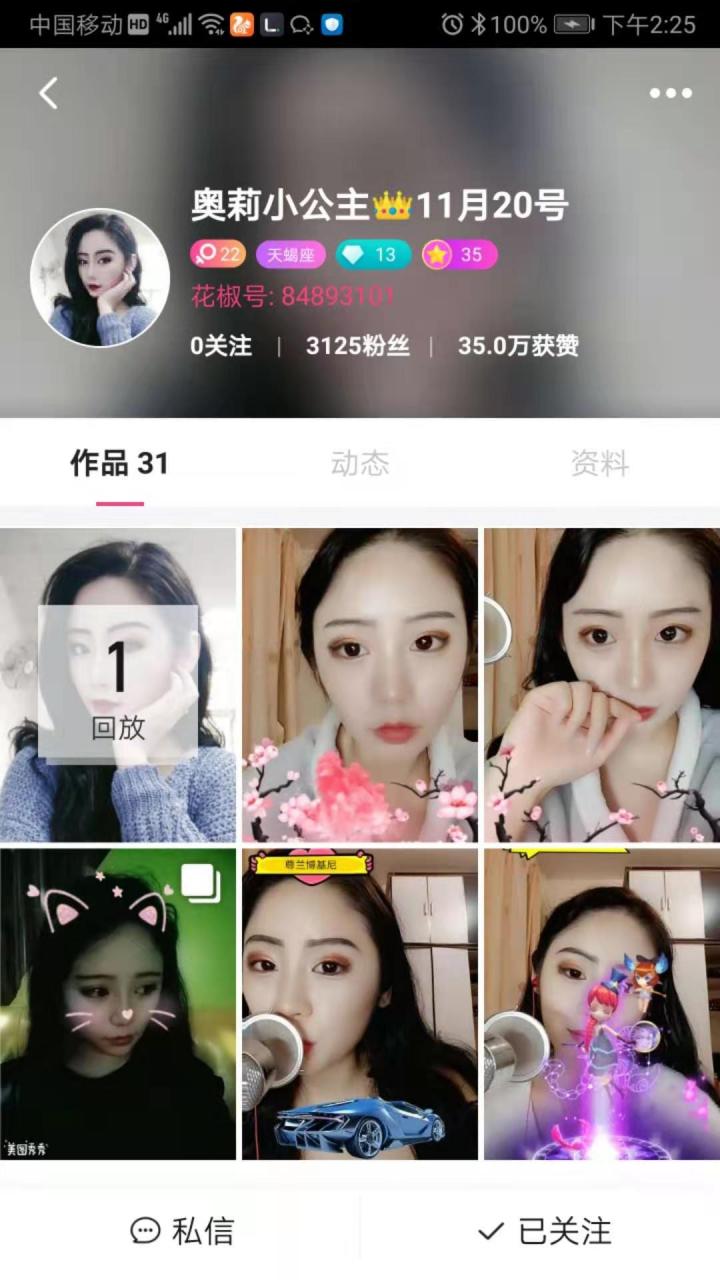View the 3125粉丝 followers list
Image resolution: width=720 pixels, height=1280 pixels.
(358, 346)
